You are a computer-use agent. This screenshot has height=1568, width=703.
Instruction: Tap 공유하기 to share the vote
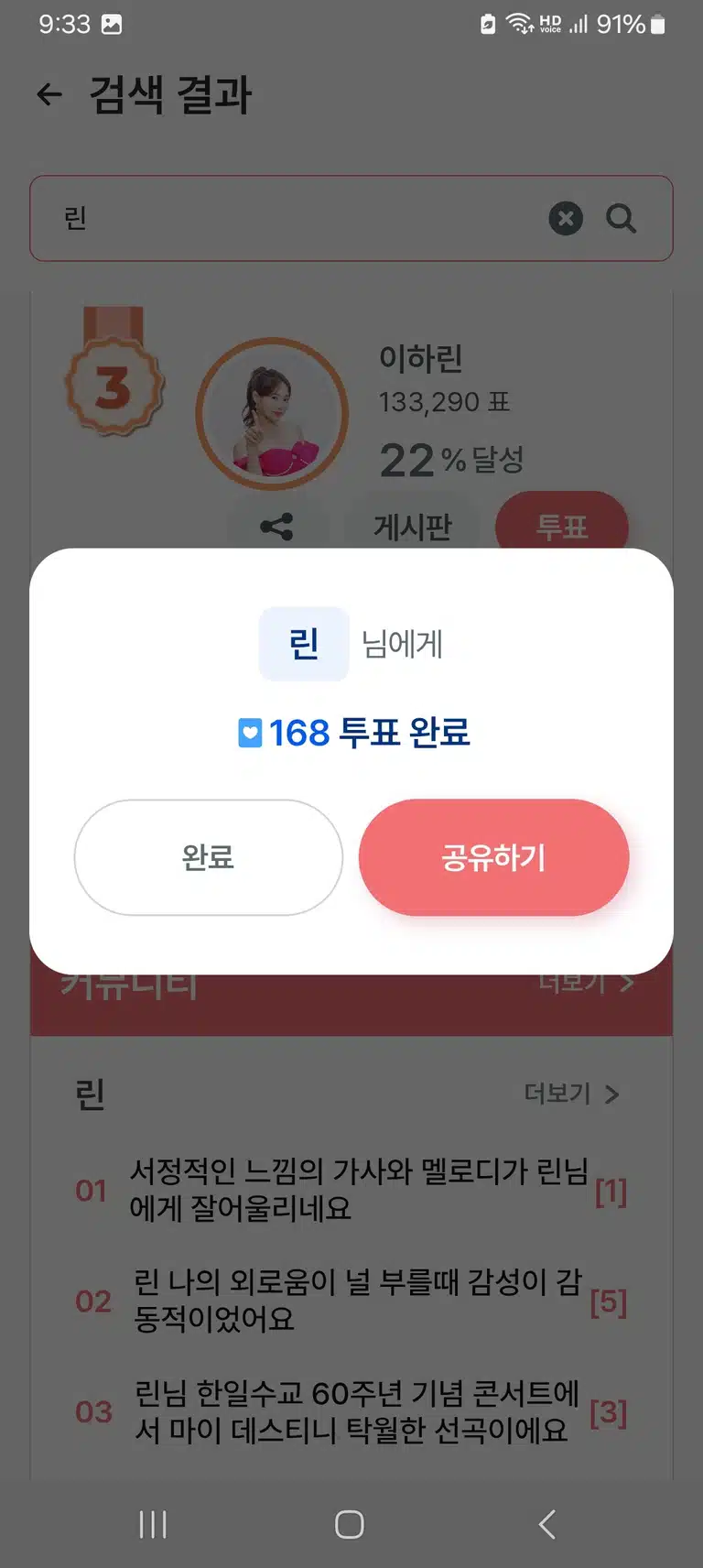(x=493, y=857)
